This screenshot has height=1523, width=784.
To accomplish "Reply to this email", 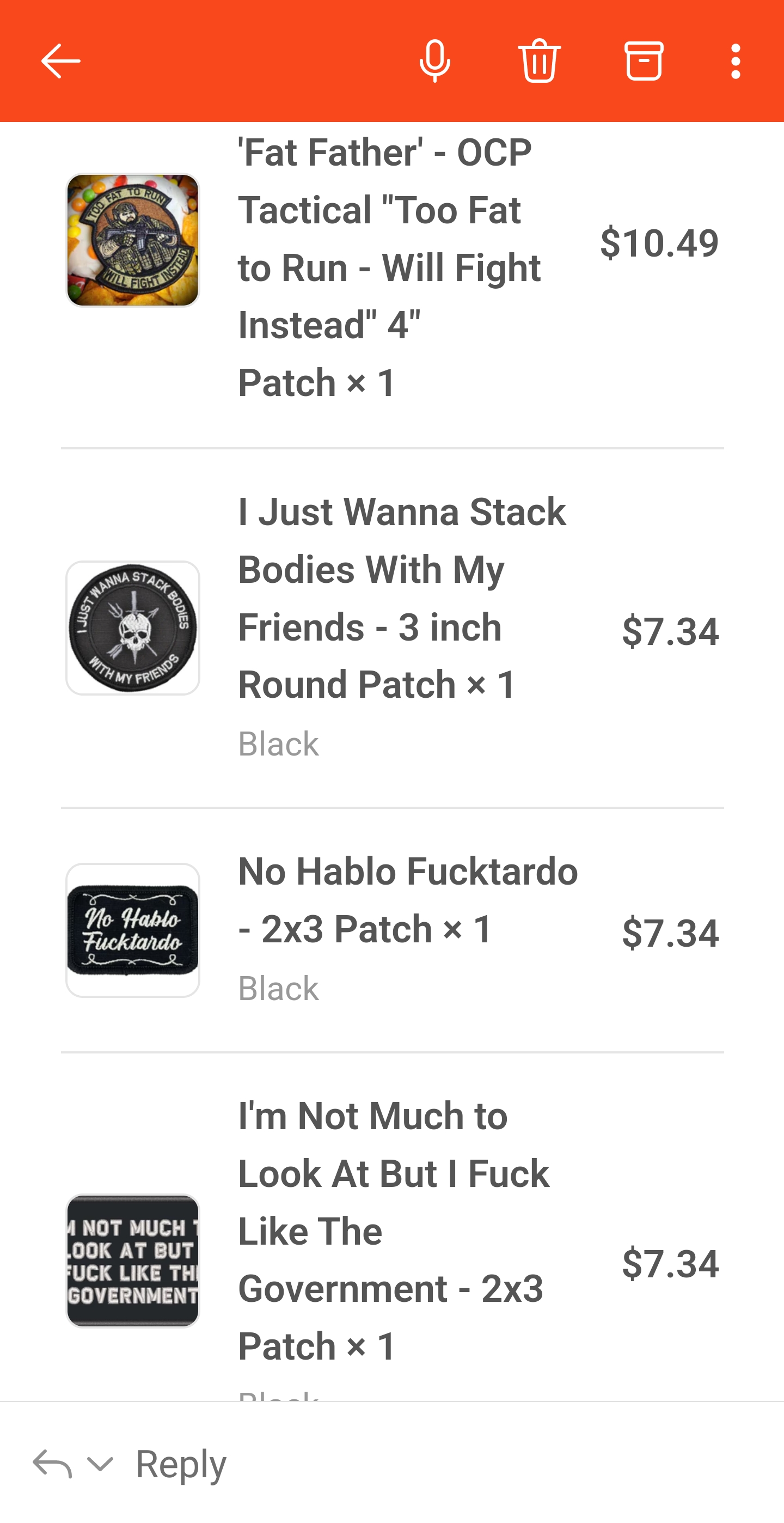I will (x=181, y=1464).
